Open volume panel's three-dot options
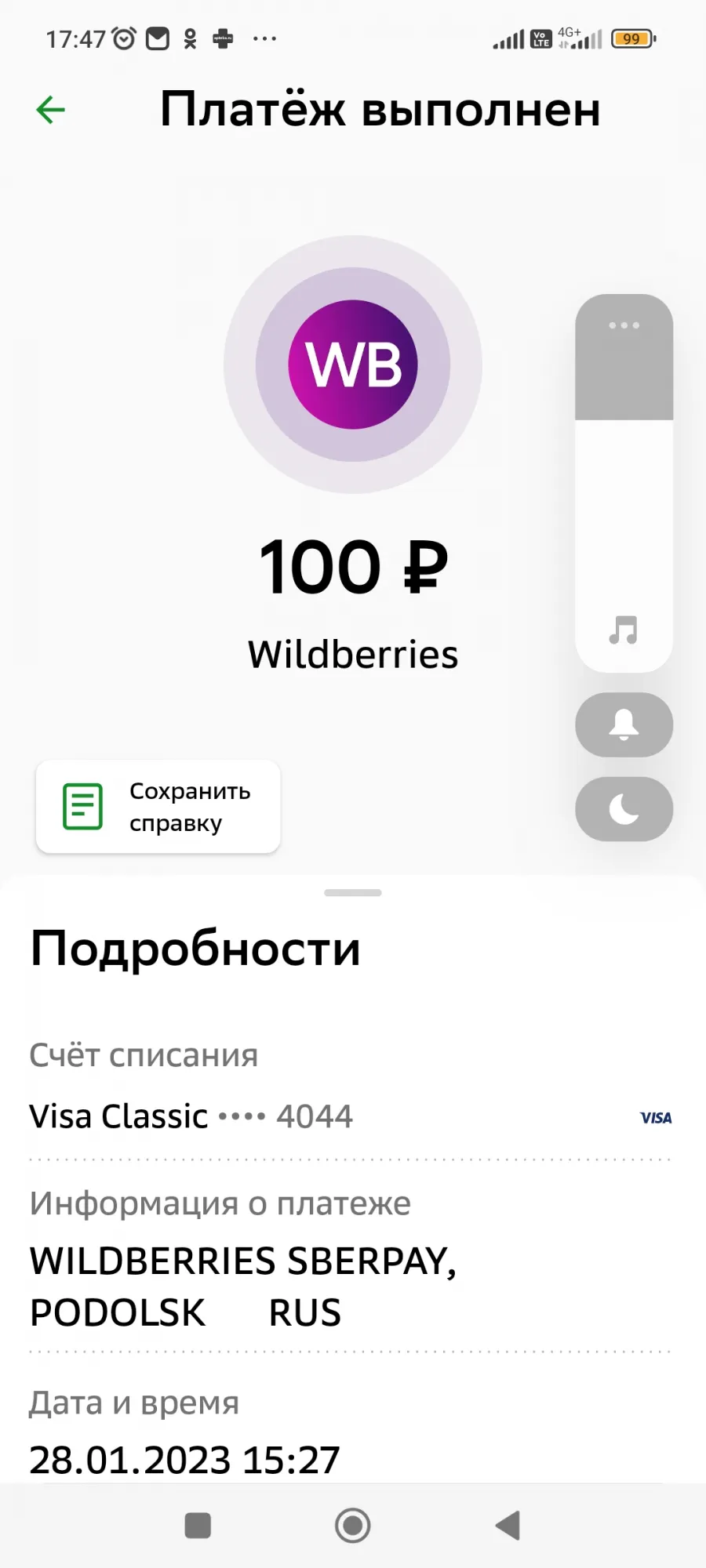 624,325
